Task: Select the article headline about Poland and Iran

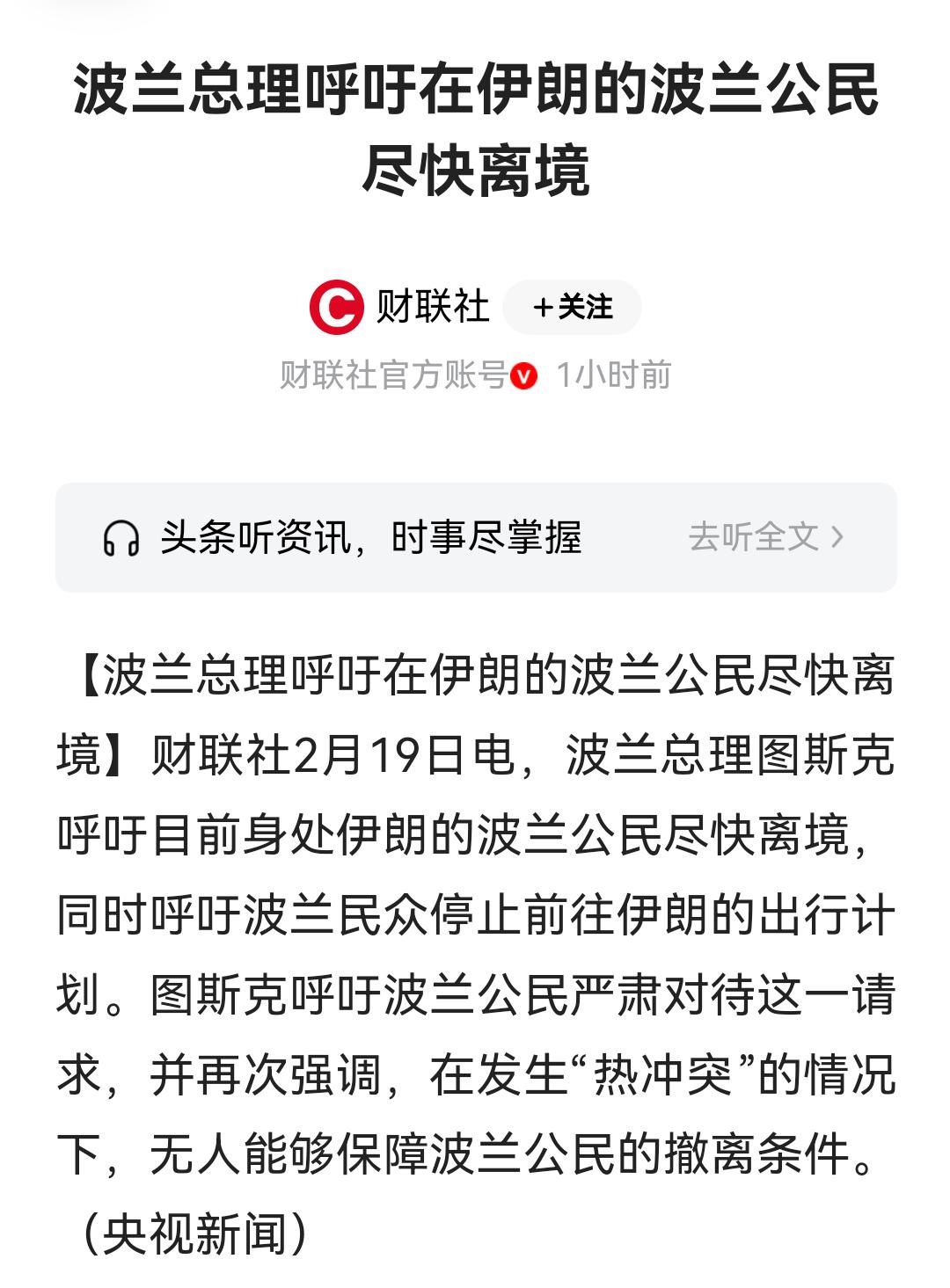Action: pyautogui.click(x=475, y=132)
